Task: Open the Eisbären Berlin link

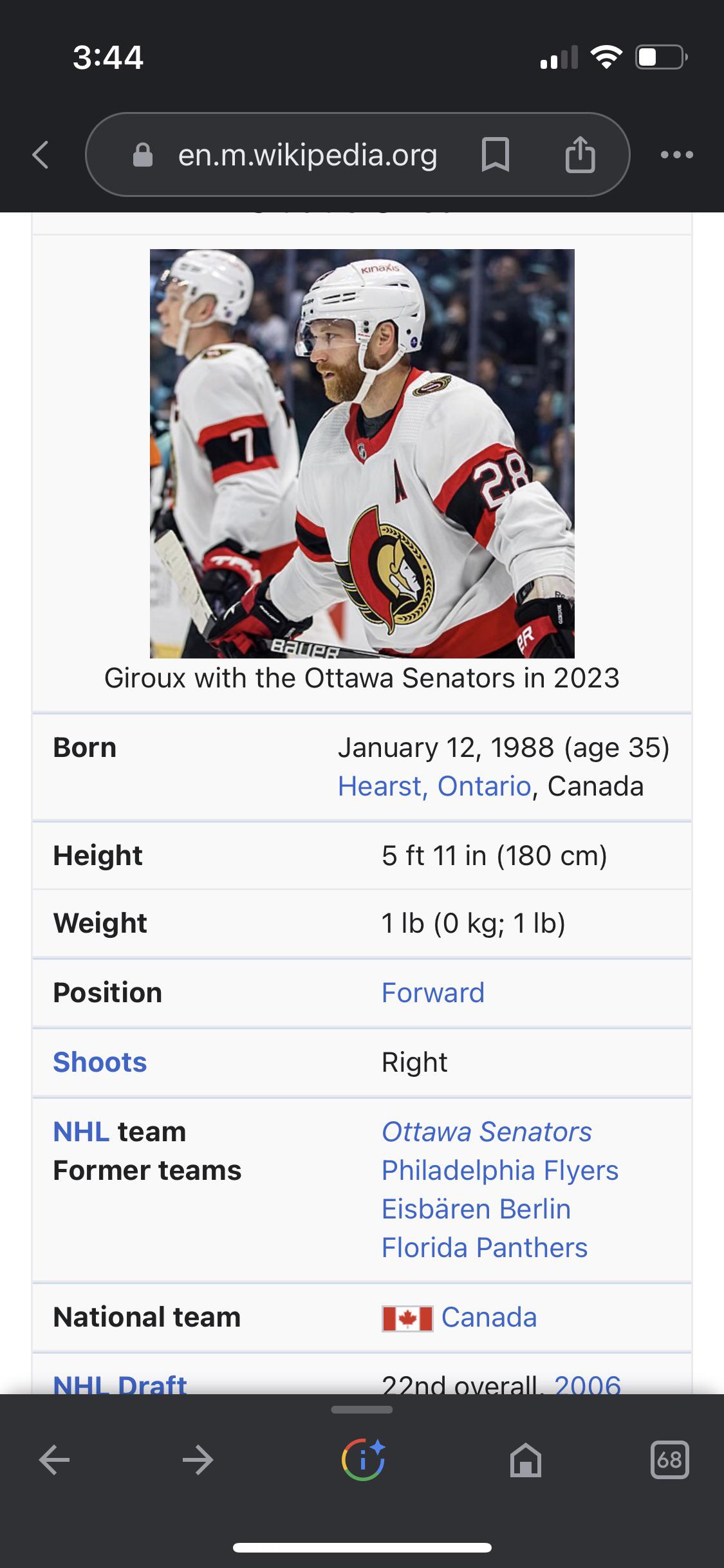Action: pyautogui.click(x=476, y=1209)
